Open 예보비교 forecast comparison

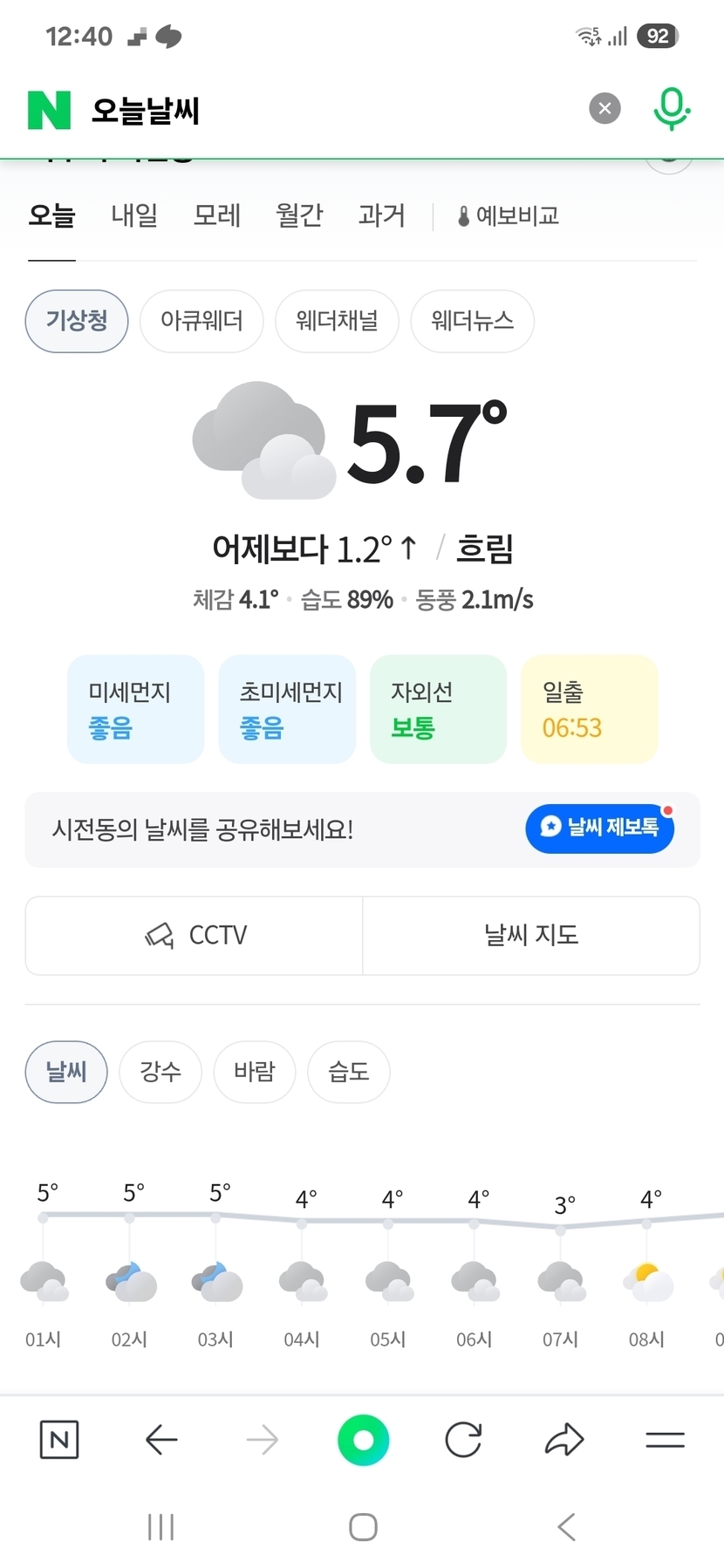click(x=509, y=215)
